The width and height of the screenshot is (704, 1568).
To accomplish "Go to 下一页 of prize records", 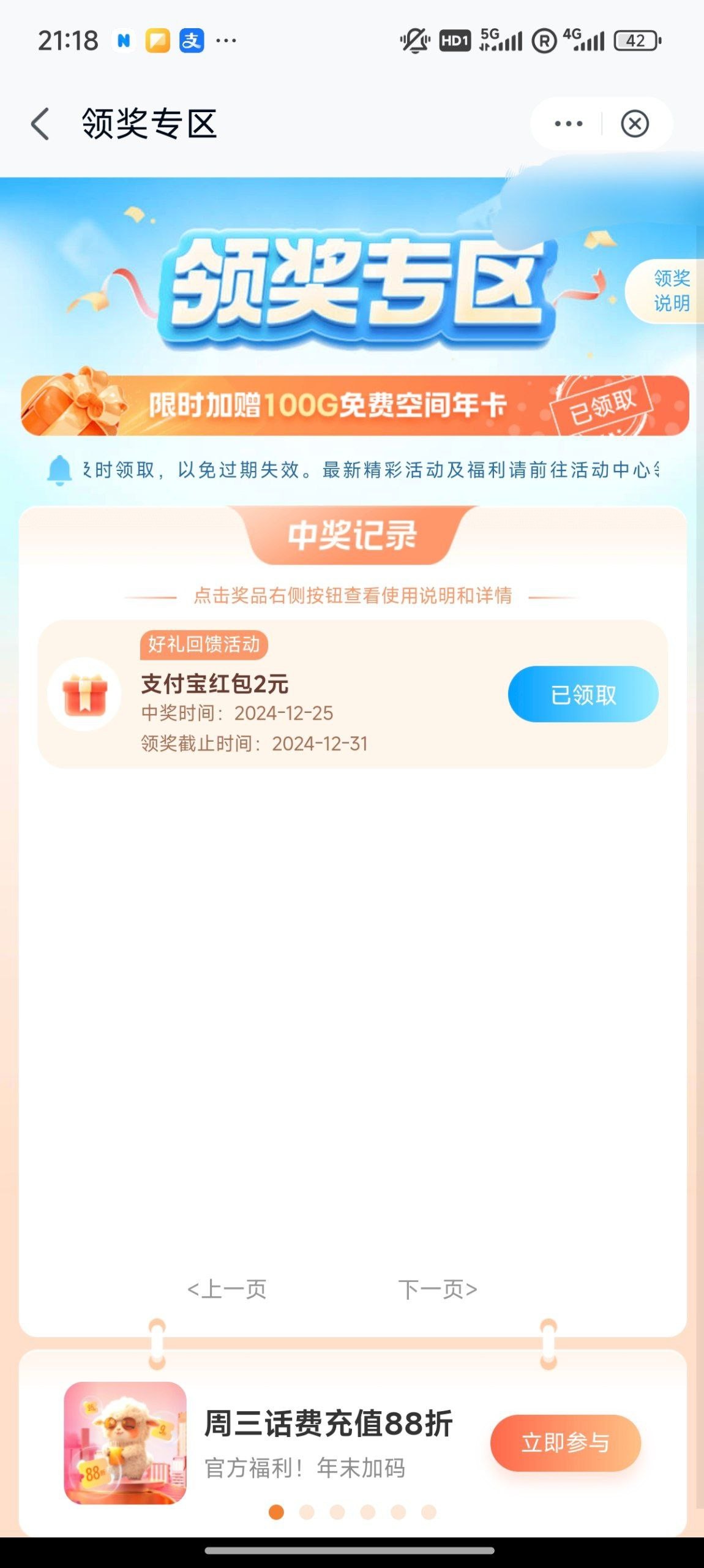I will pyautogui.click(x=438, y=1289).
